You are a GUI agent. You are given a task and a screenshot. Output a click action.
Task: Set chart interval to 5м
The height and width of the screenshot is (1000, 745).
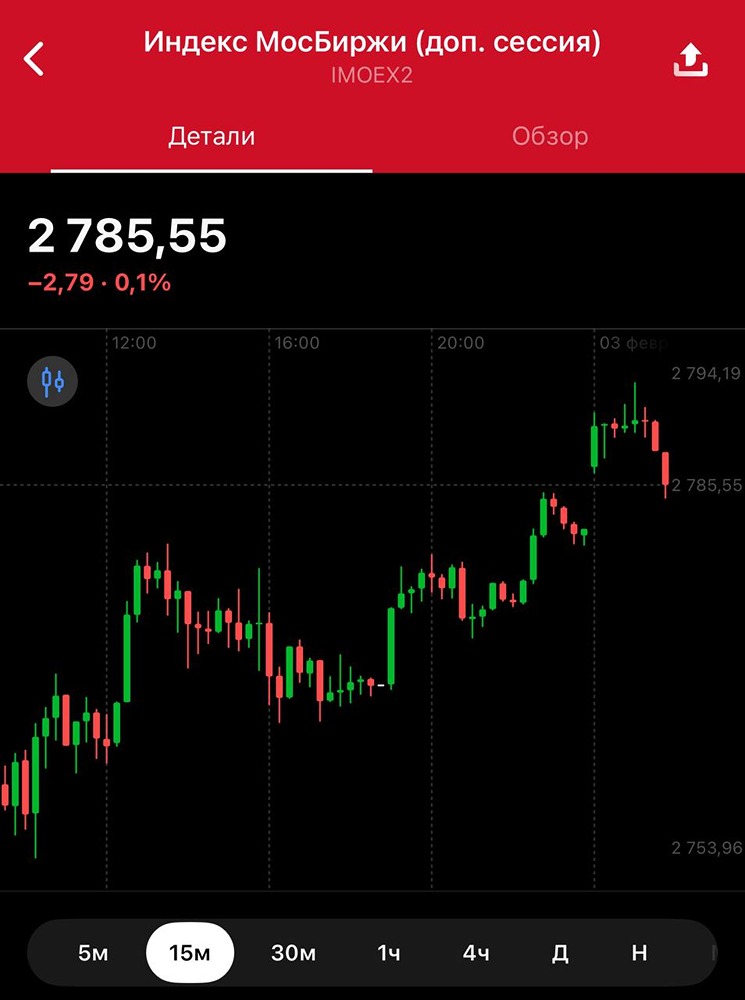click(92, 953)
